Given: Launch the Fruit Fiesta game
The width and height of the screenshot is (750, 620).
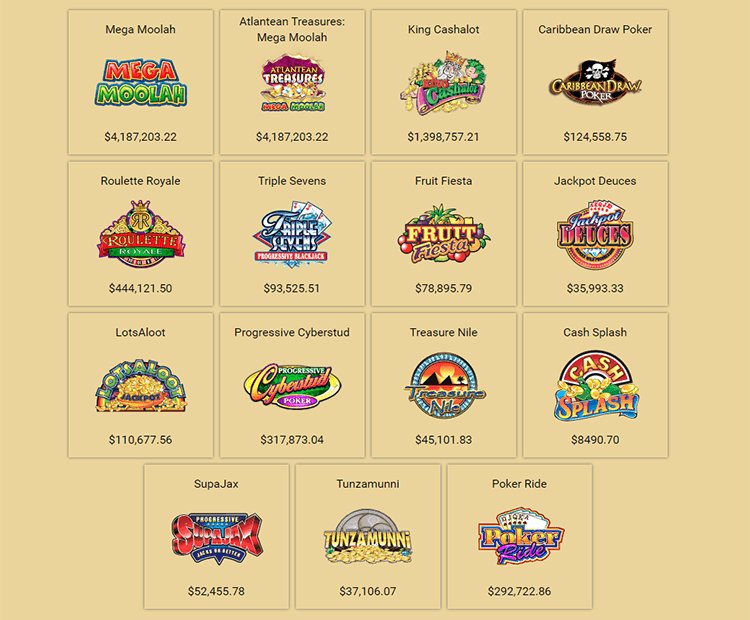Looking at the screenshot, I should click(443, 234).
